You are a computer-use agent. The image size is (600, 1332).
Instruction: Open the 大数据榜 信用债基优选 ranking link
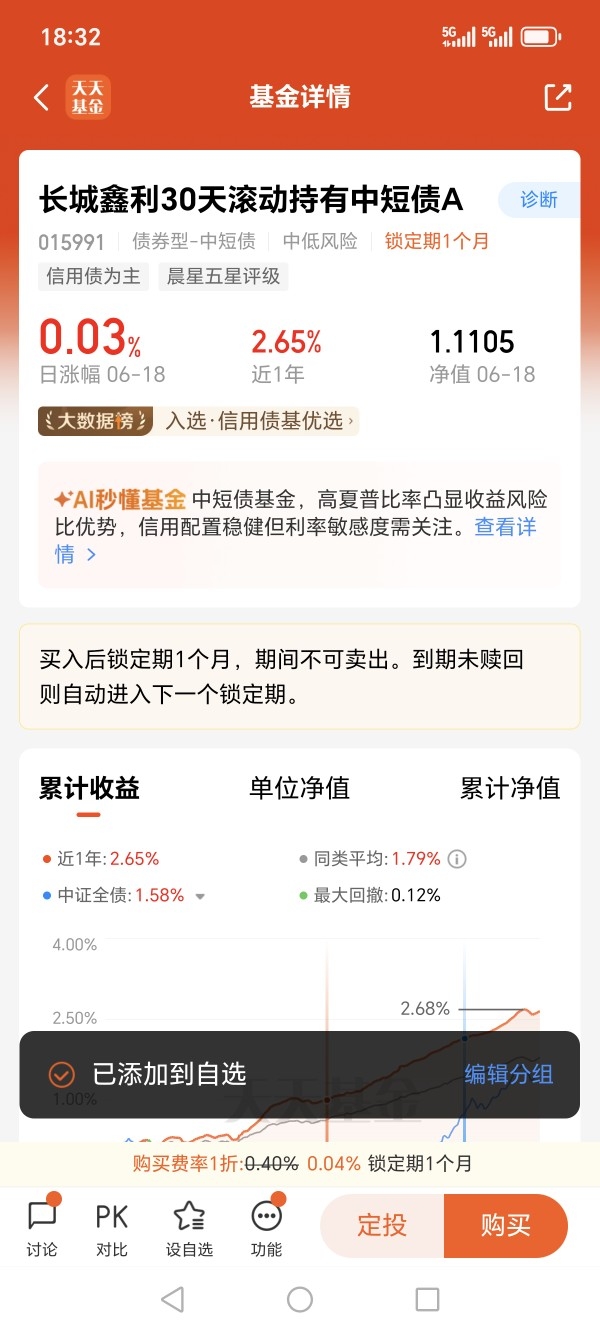197,421
